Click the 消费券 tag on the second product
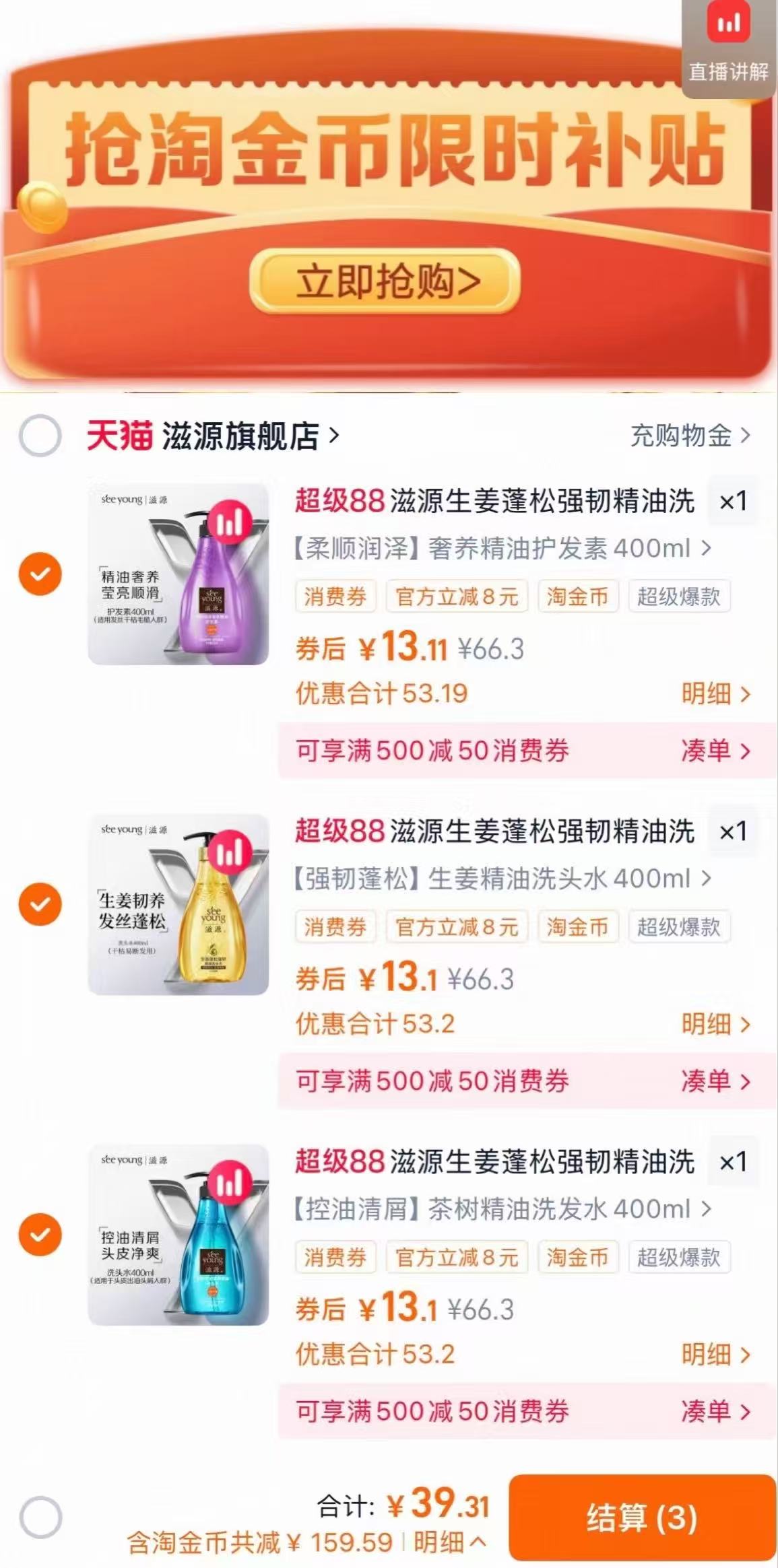Image resolution: width=778 pixels, height=1568 pixels. (336, 926)
